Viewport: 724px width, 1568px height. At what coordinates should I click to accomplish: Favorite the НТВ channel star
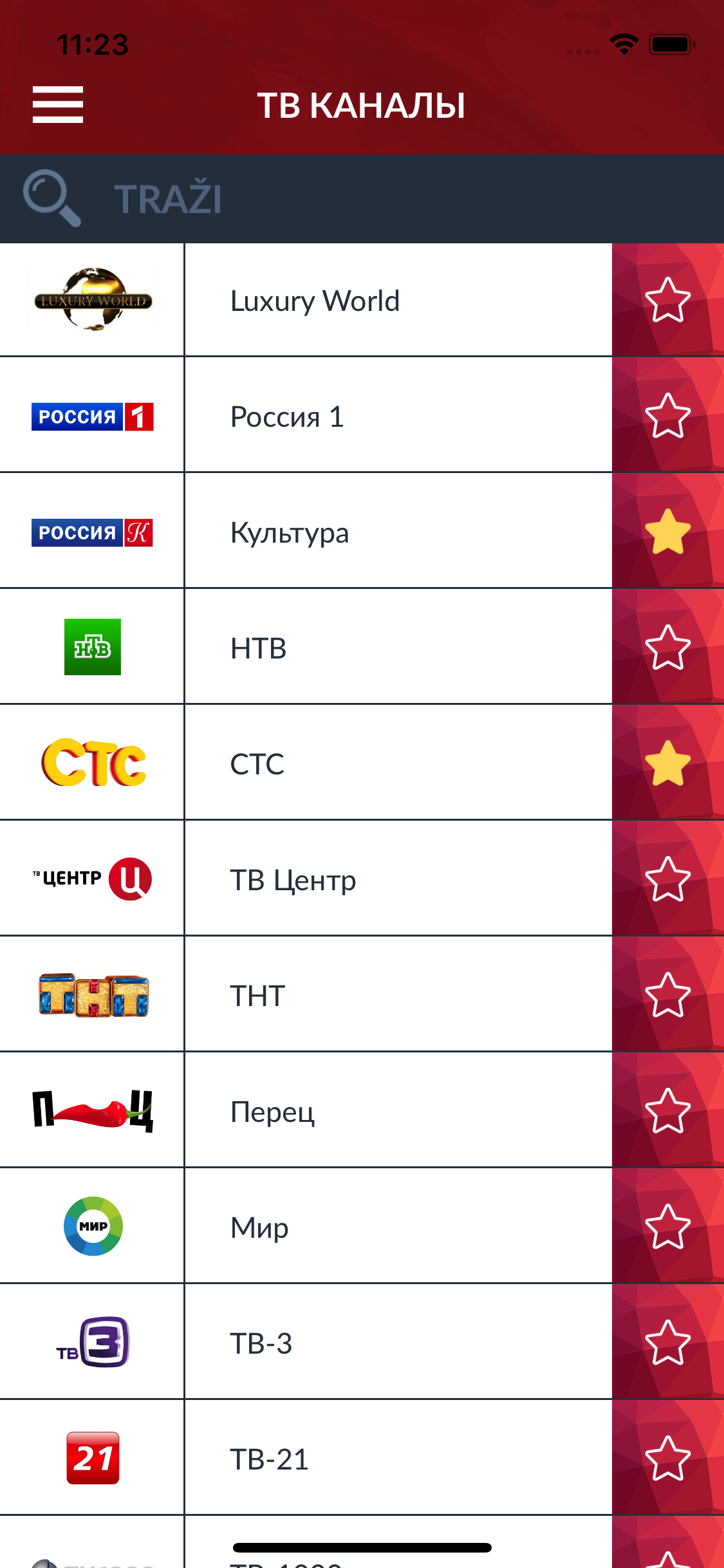[x=667, y=648]
